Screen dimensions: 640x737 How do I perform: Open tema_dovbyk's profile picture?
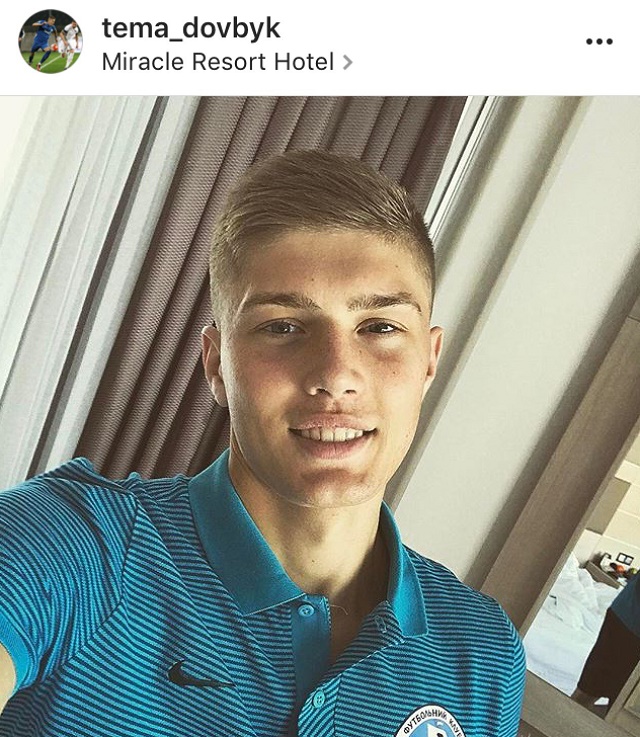coord(50,42)
